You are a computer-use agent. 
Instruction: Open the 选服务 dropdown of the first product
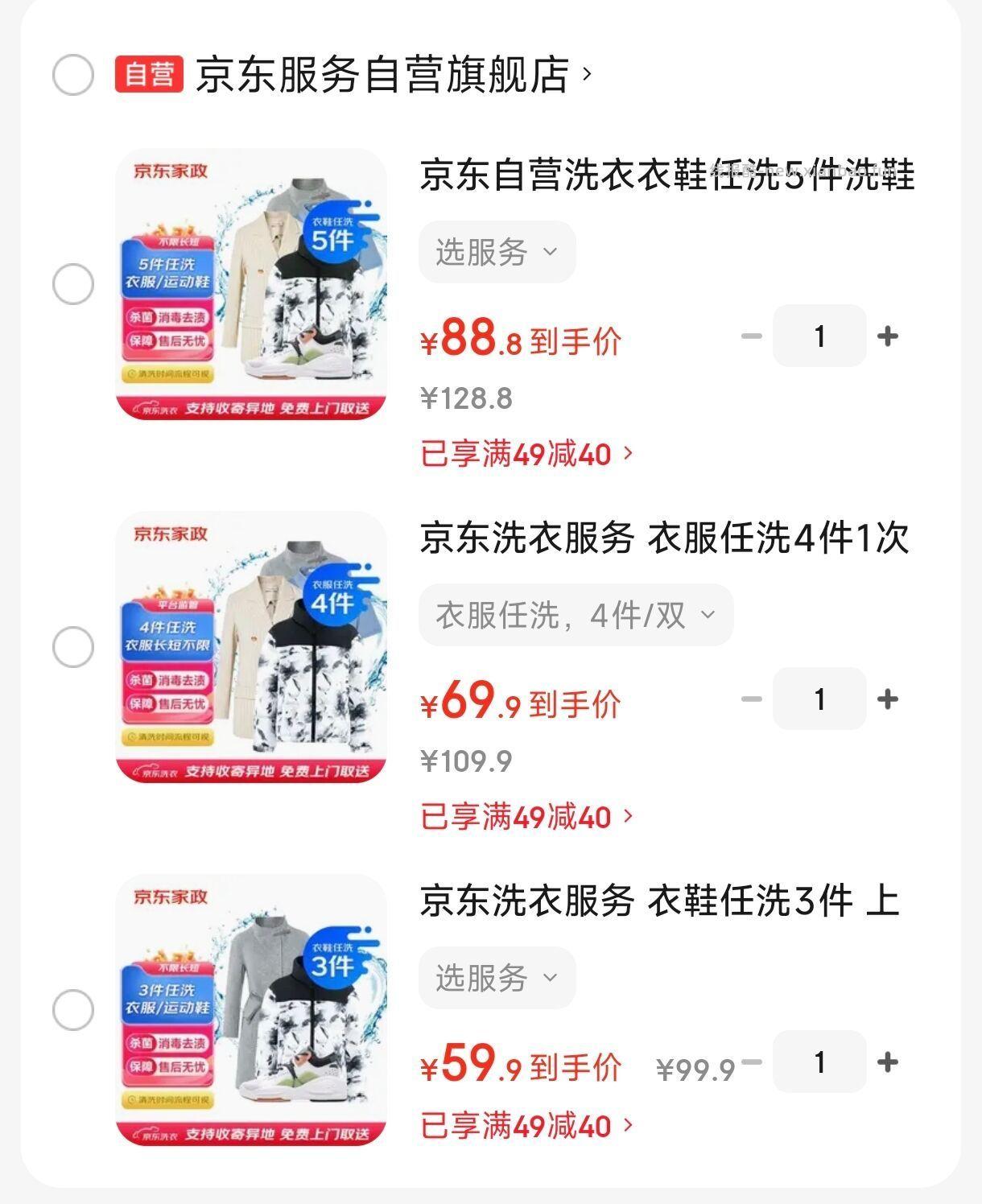[497, 251]
